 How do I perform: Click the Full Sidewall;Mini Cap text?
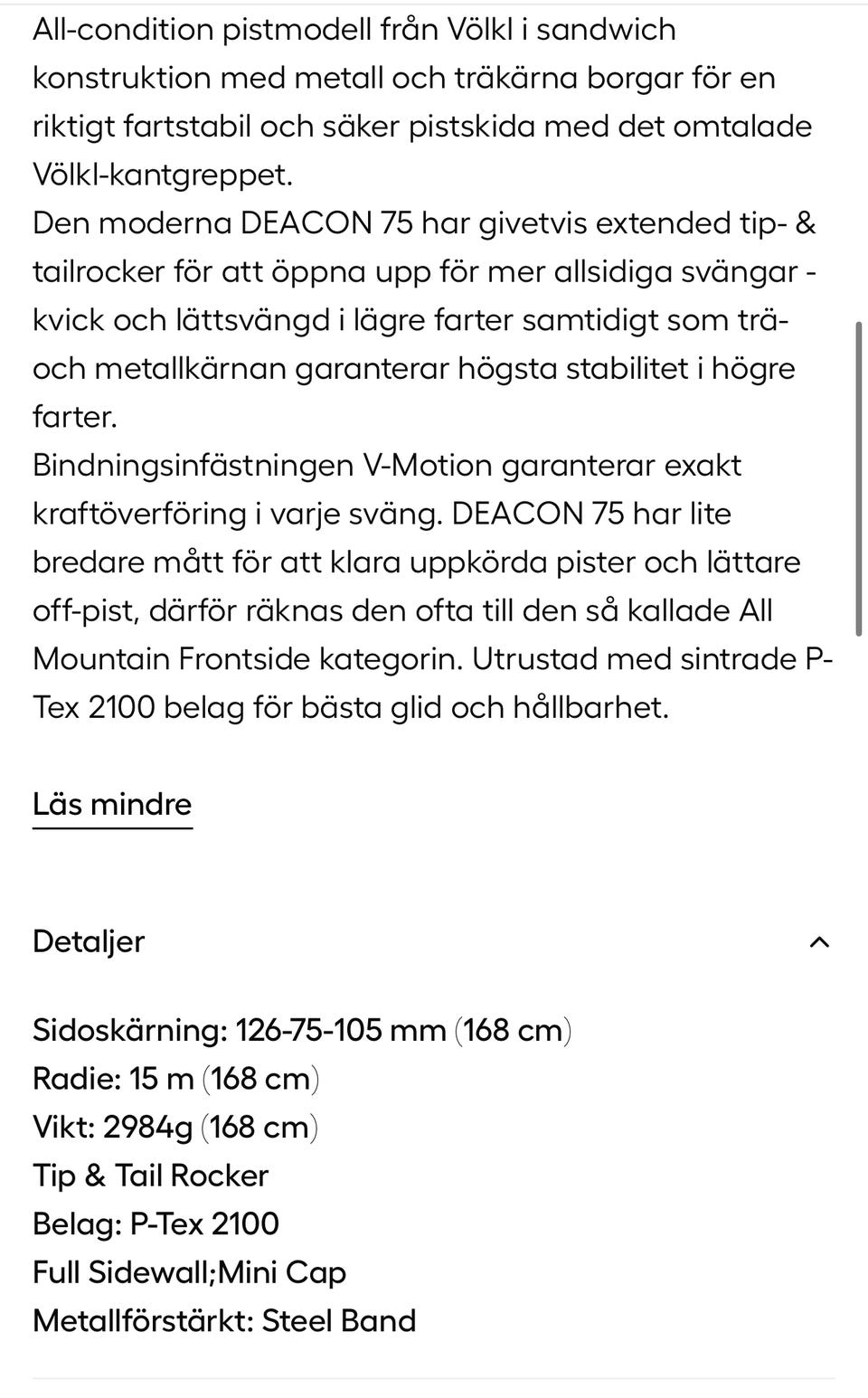[189, 1273]
